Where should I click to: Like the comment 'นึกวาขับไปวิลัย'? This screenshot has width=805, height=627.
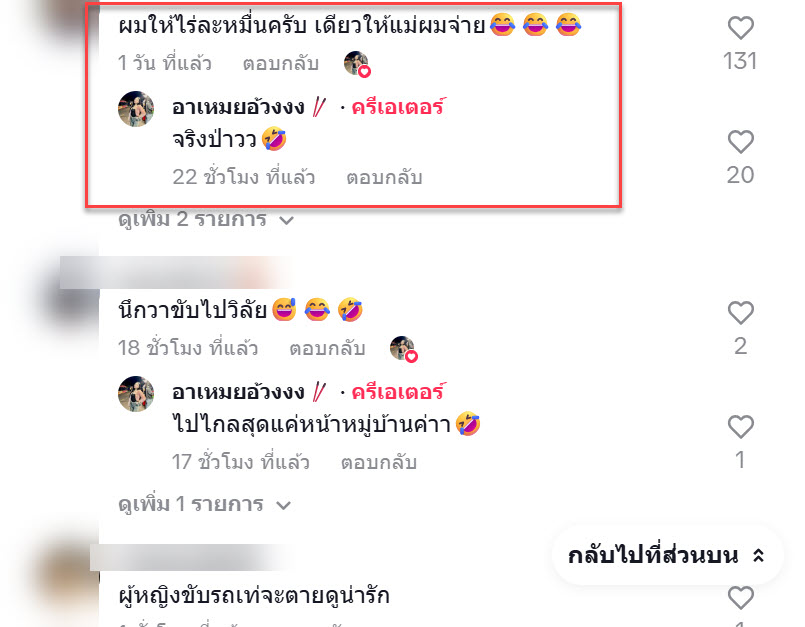740,313
